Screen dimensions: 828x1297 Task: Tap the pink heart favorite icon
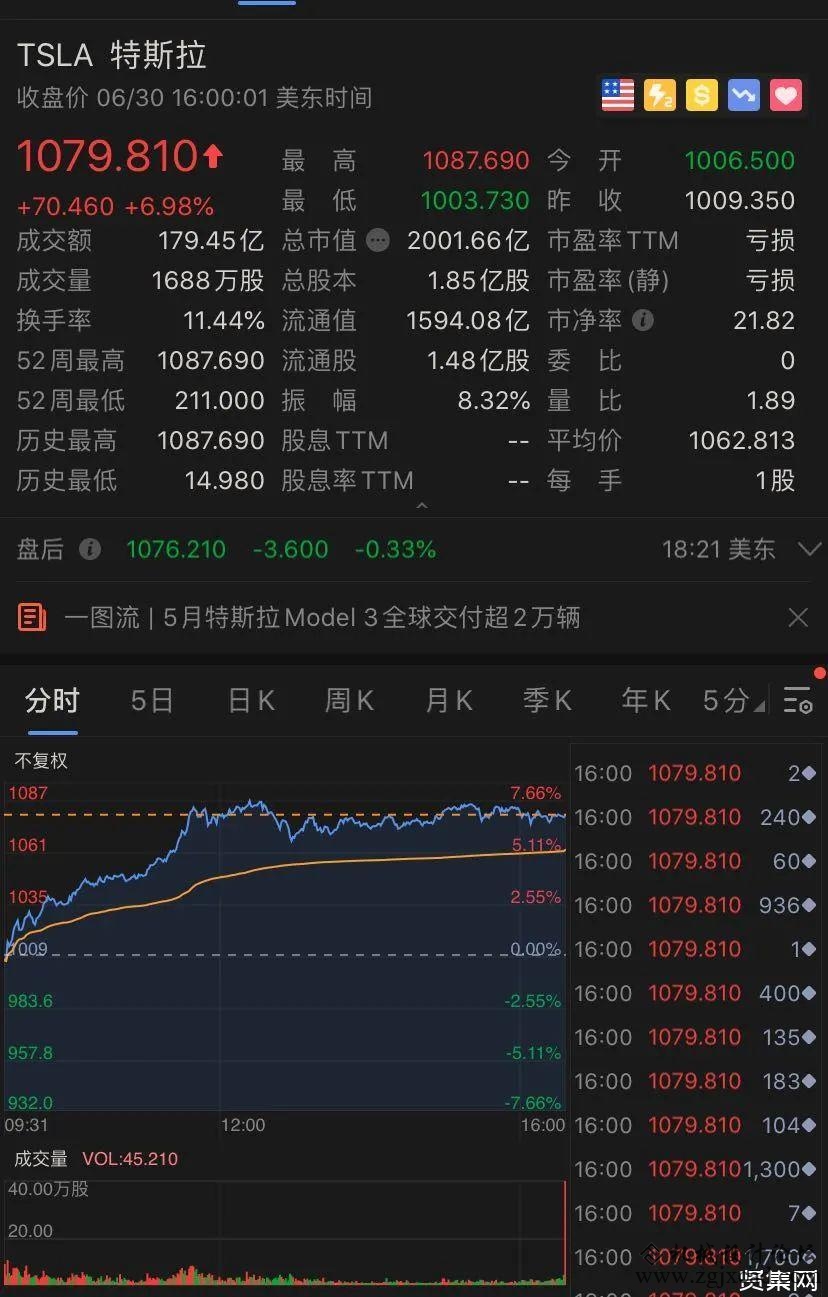click(786, 96)
